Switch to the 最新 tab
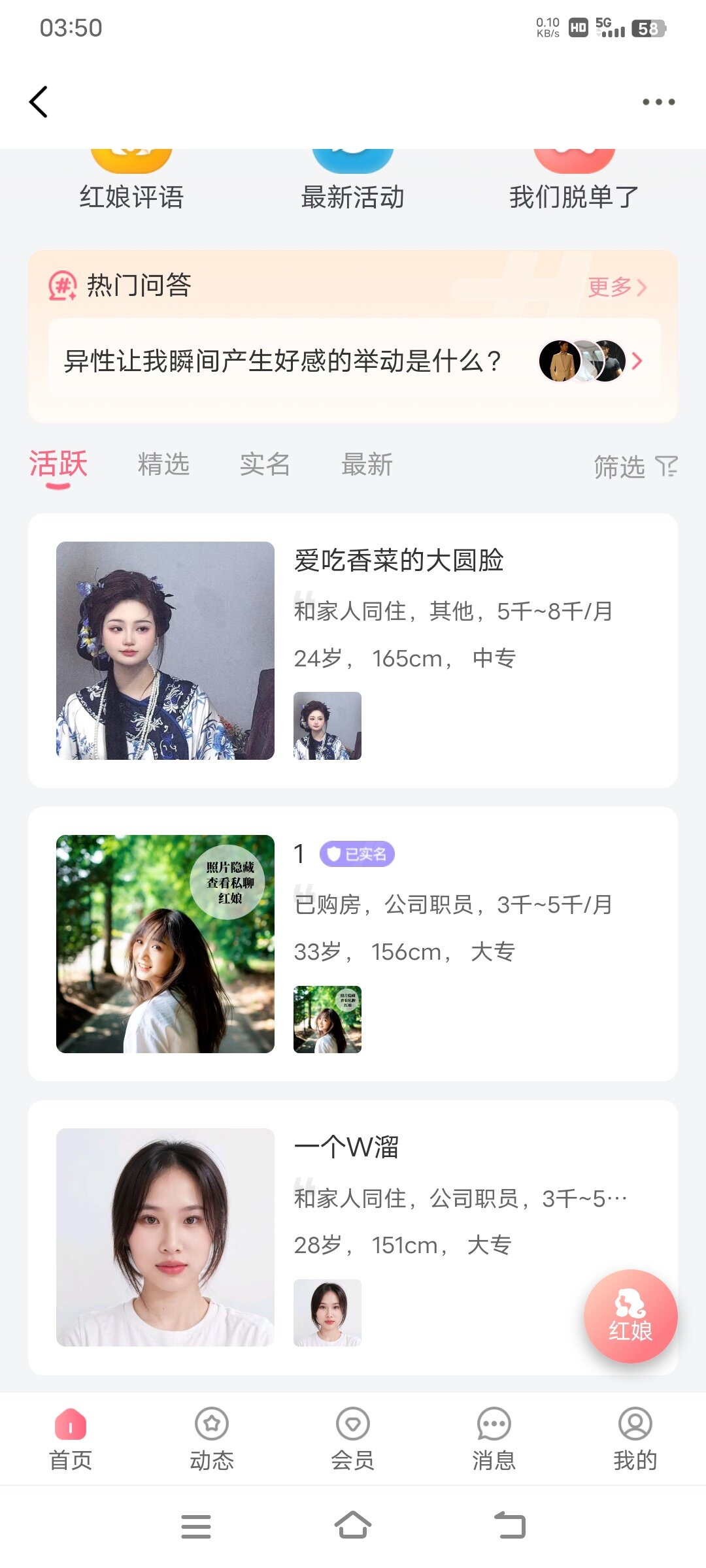The image size is (706, 1568). tap(367, 465)
